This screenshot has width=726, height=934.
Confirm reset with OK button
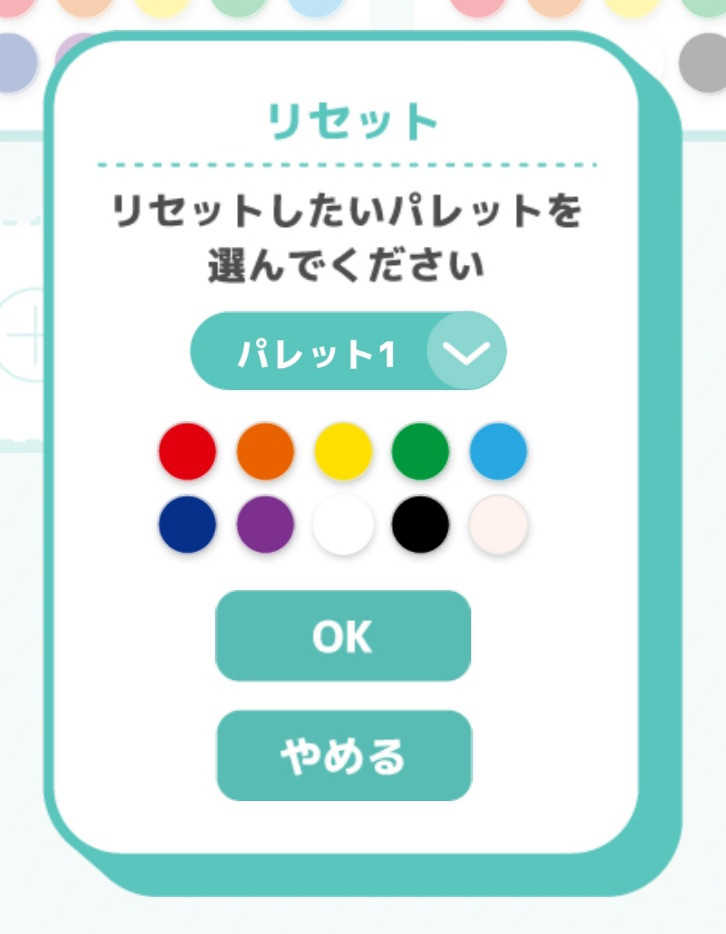tap(343, 636)
